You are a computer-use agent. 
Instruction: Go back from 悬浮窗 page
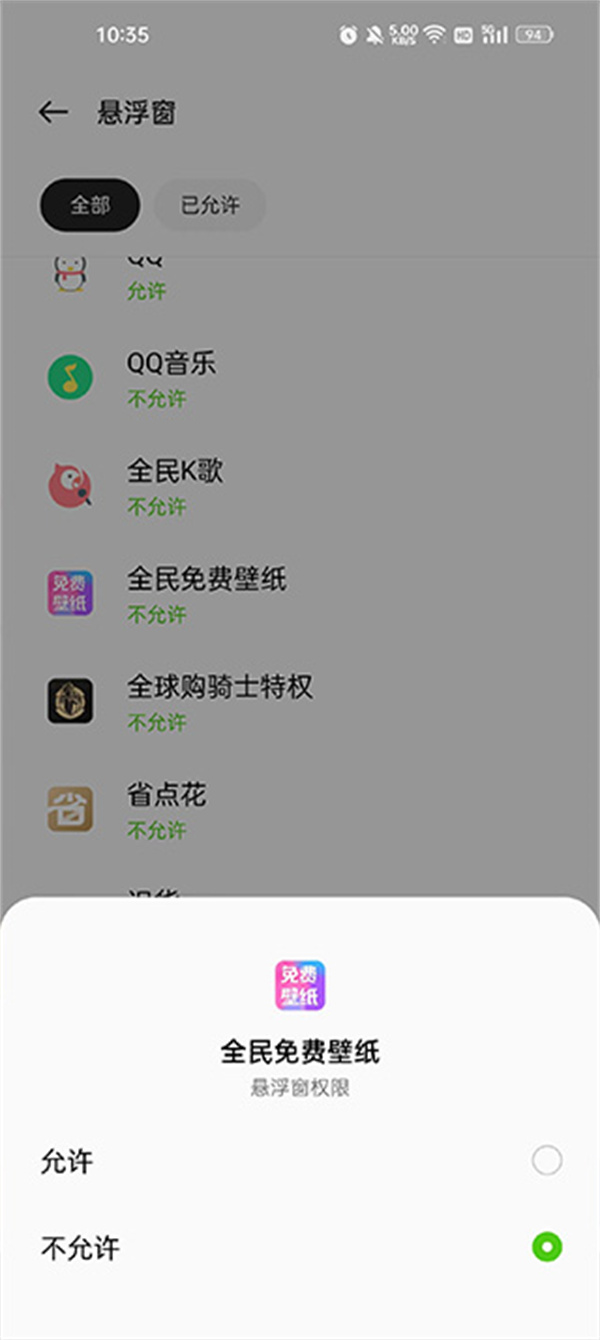point(53,113)
